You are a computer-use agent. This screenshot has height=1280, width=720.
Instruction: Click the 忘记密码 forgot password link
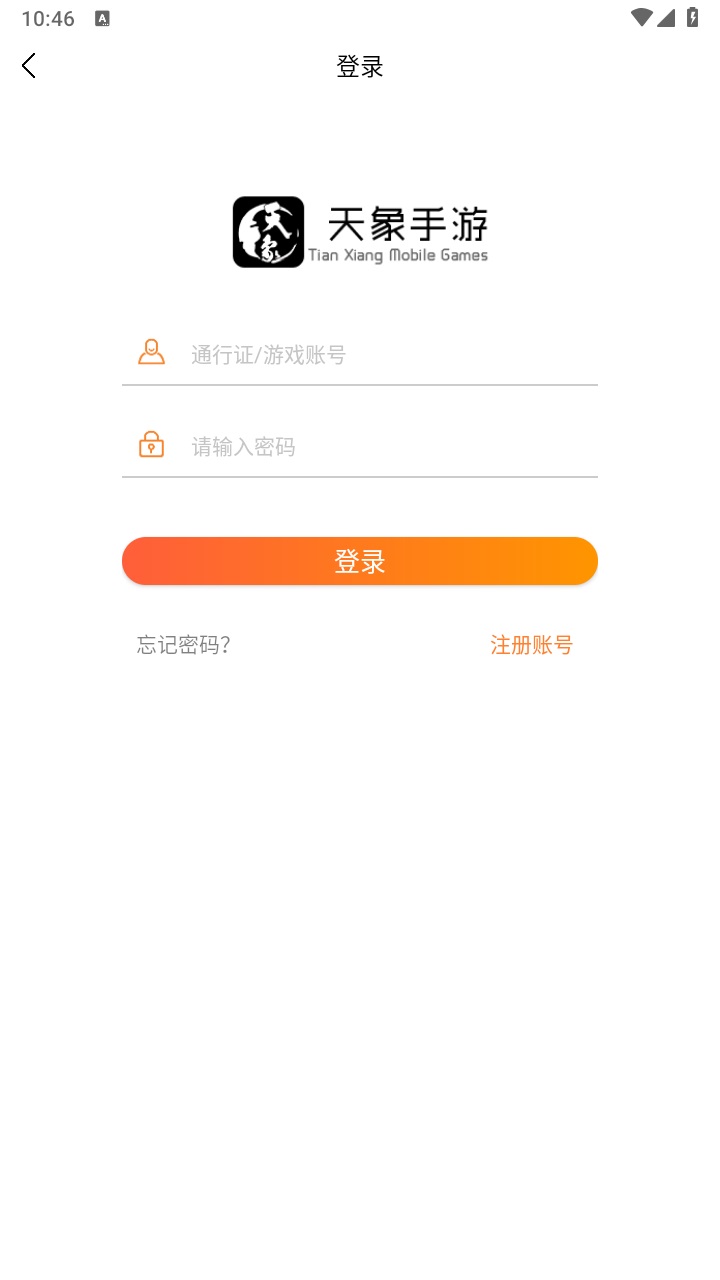[184, 645]
